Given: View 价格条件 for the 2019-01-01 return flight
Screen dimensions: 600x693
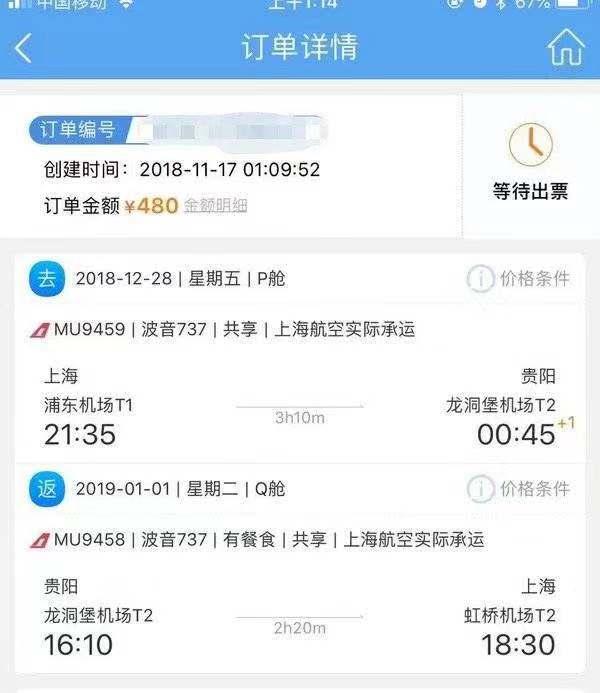Looking at the screenshot, I should (x=520, y=489).
